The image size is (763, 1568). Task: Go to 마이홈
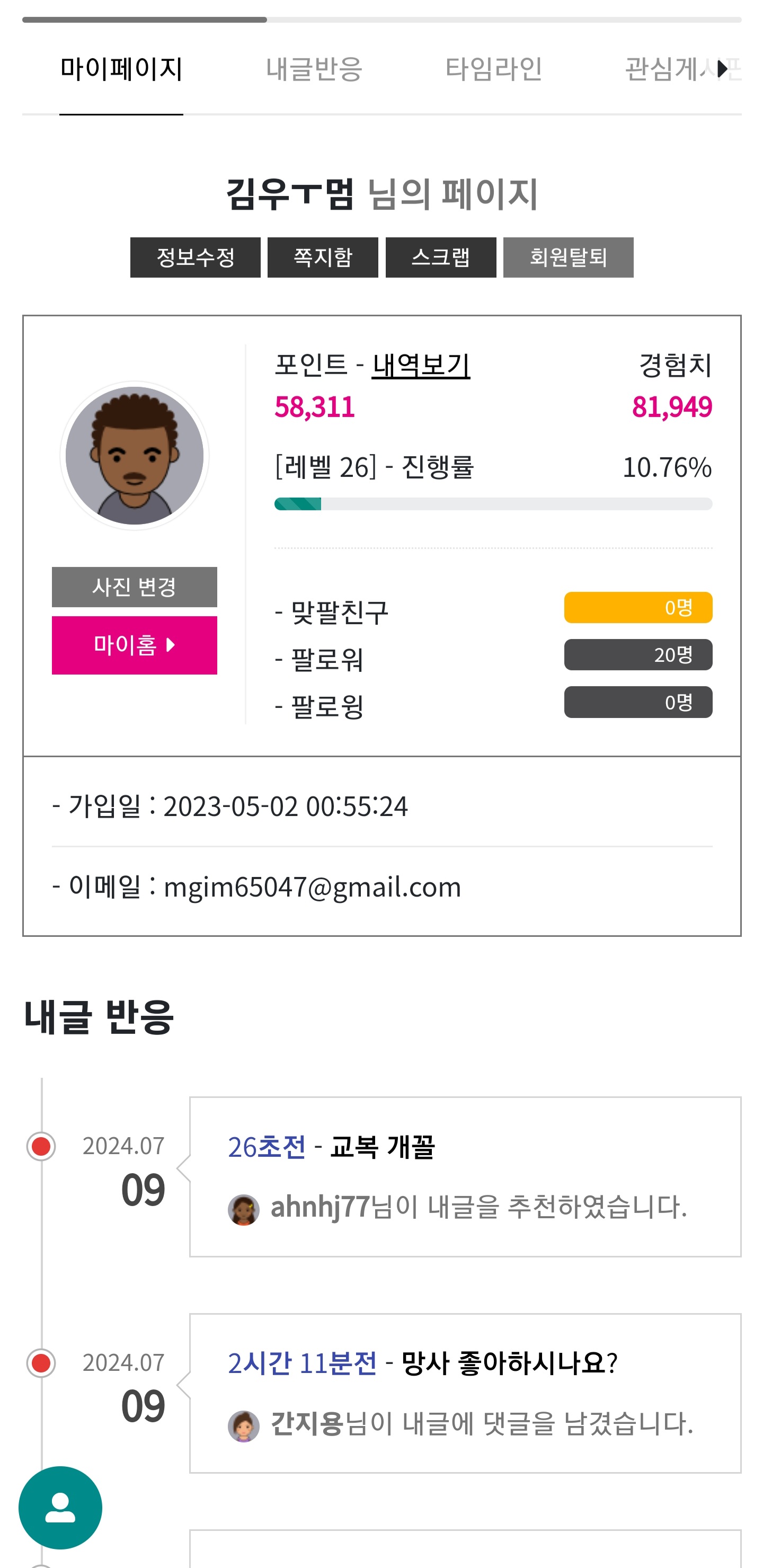point(135,645)
